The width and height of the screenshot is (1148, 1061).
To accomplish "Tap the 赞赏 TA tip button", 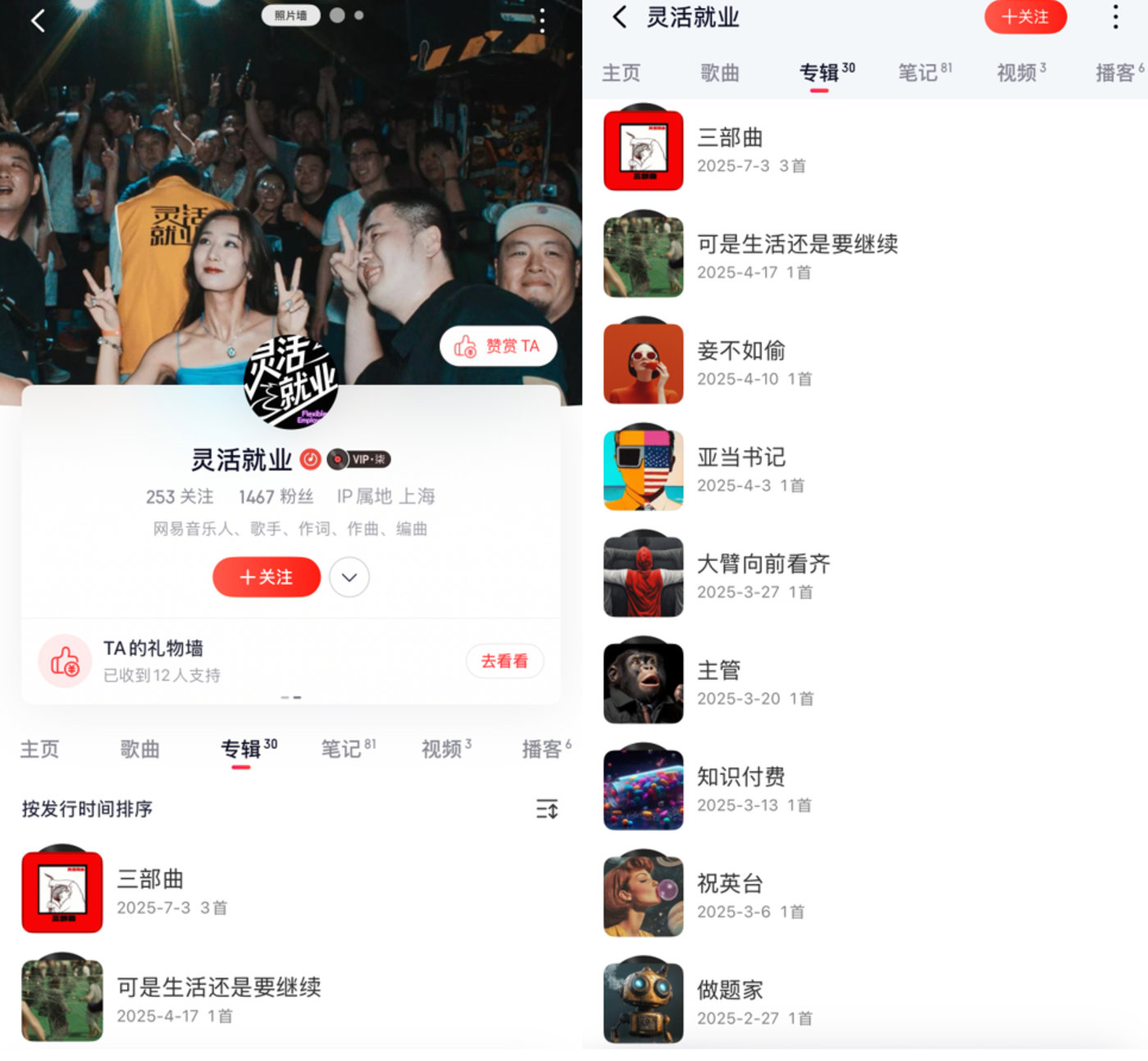I will point(498,346).
